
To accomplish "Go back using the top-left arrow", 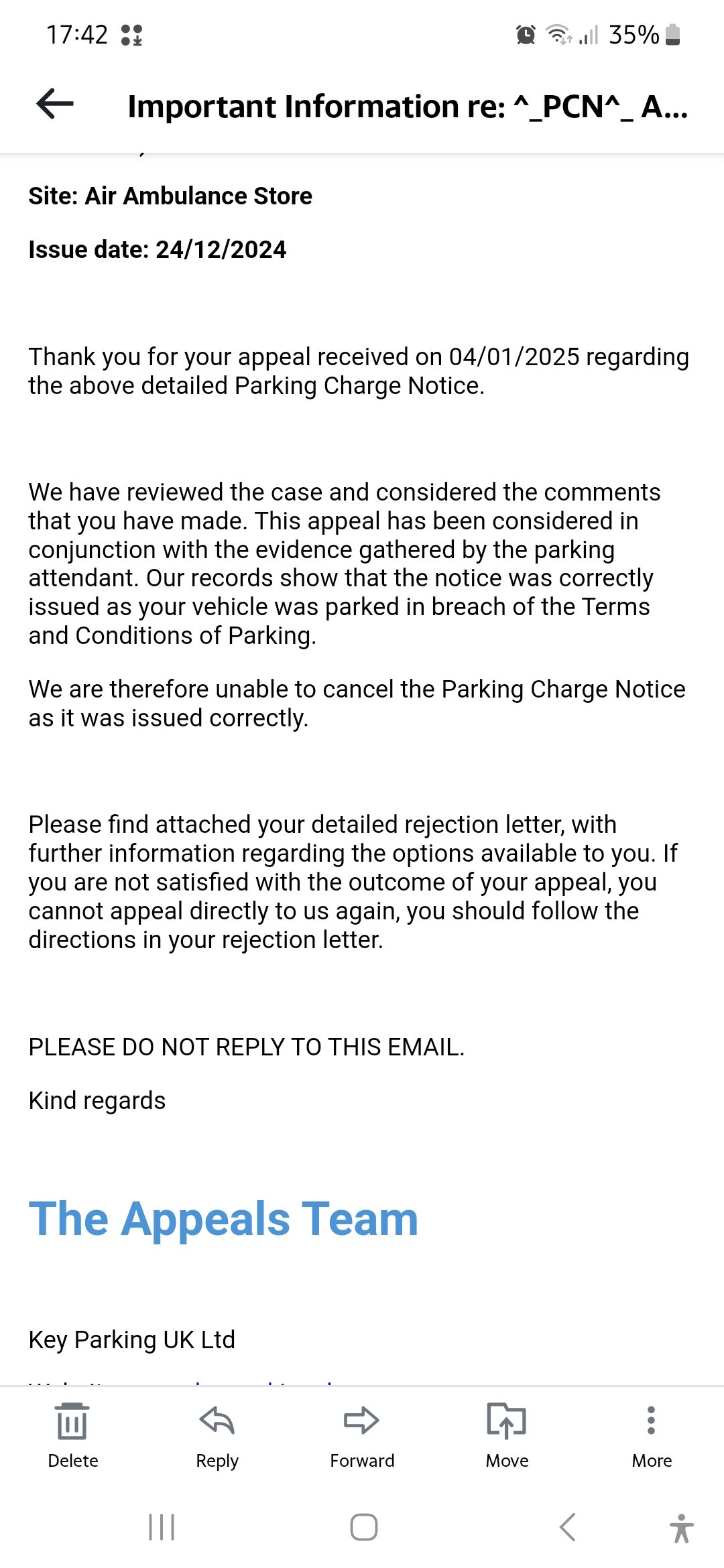I will [x=55, y=104].
